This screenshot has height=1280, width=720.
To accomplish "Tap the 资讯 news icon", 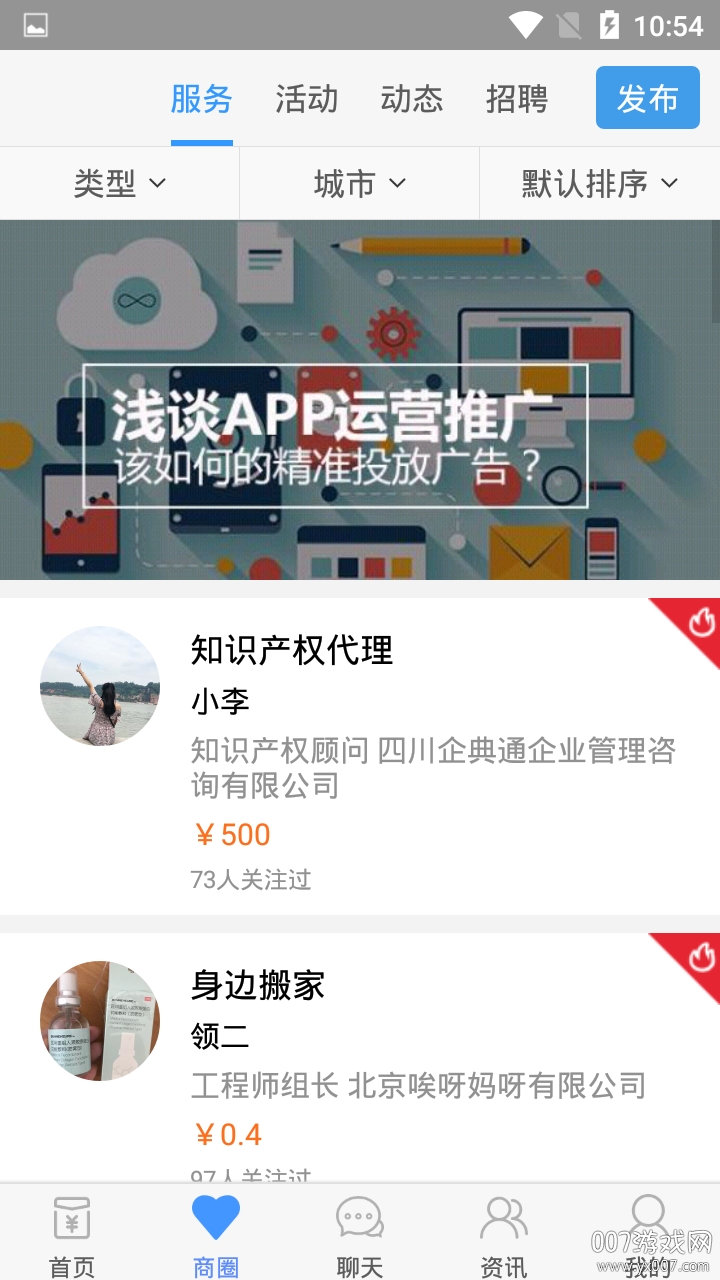I will point(503,1218).
